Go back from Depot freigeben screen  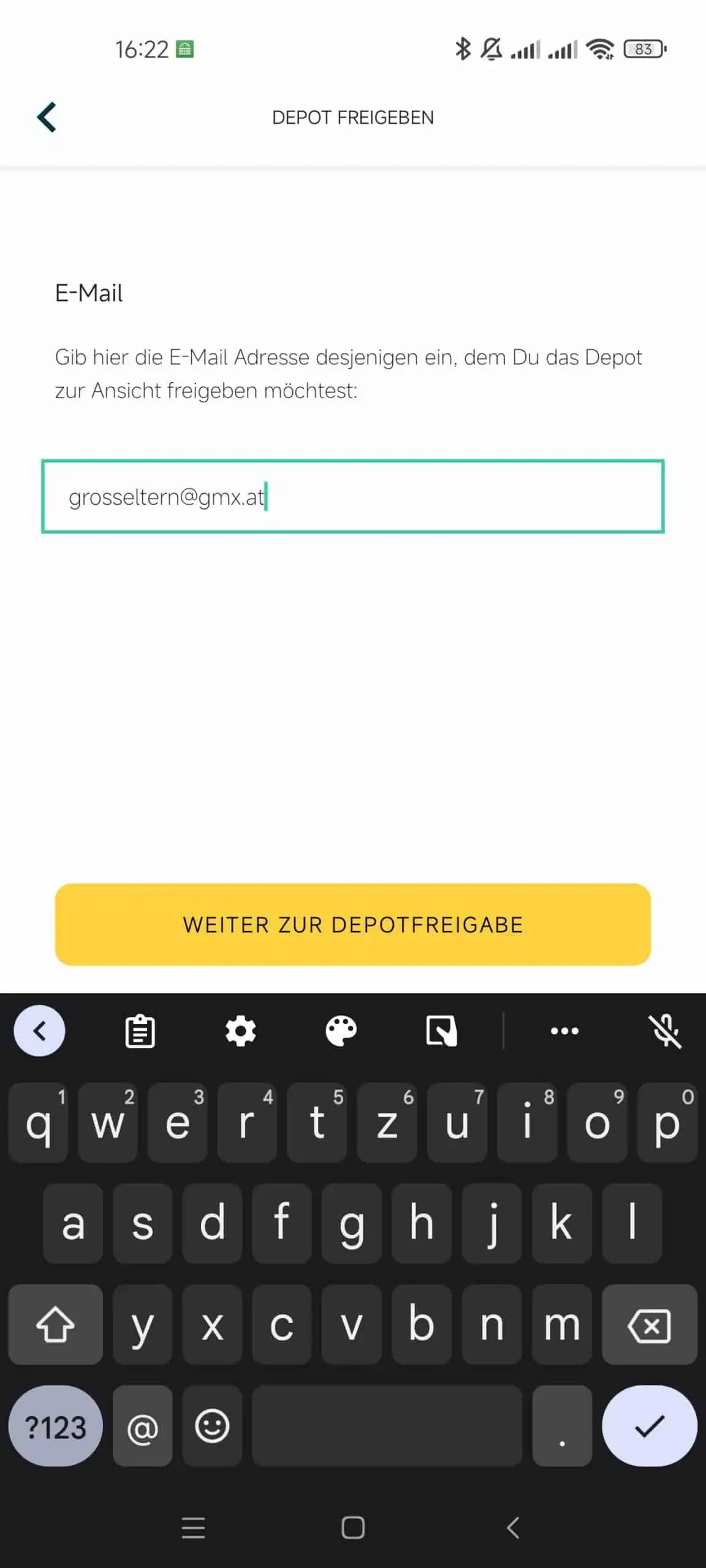47,117
